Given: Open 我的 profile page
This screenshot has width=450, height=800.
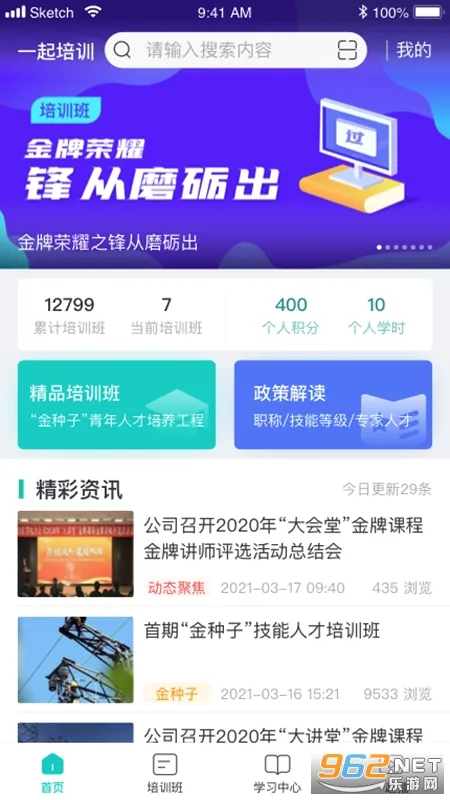Looking at the screenshot, I should [414, 50].
